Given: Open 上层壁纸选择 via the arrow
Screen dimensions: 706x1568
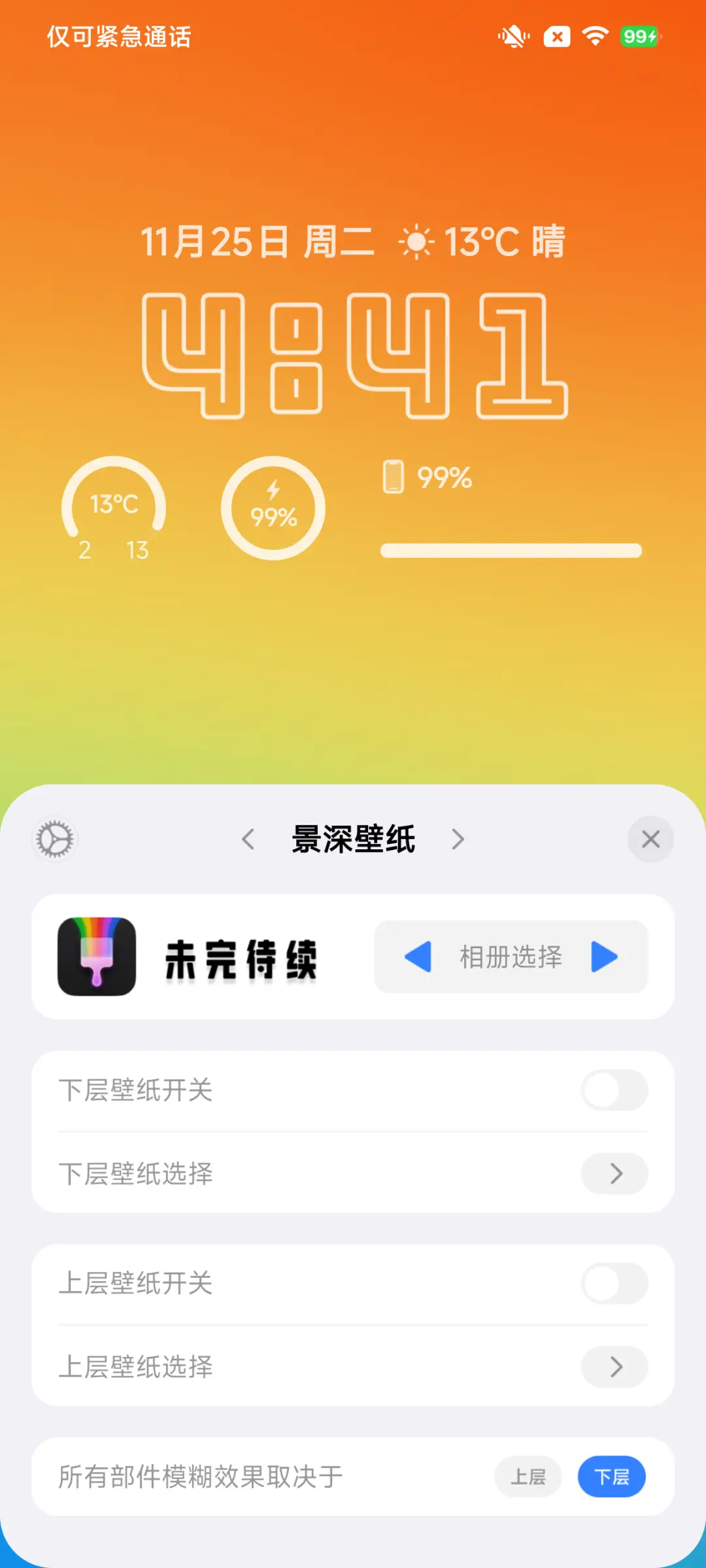Looking at the screenshot, I should click(614, 1367).
